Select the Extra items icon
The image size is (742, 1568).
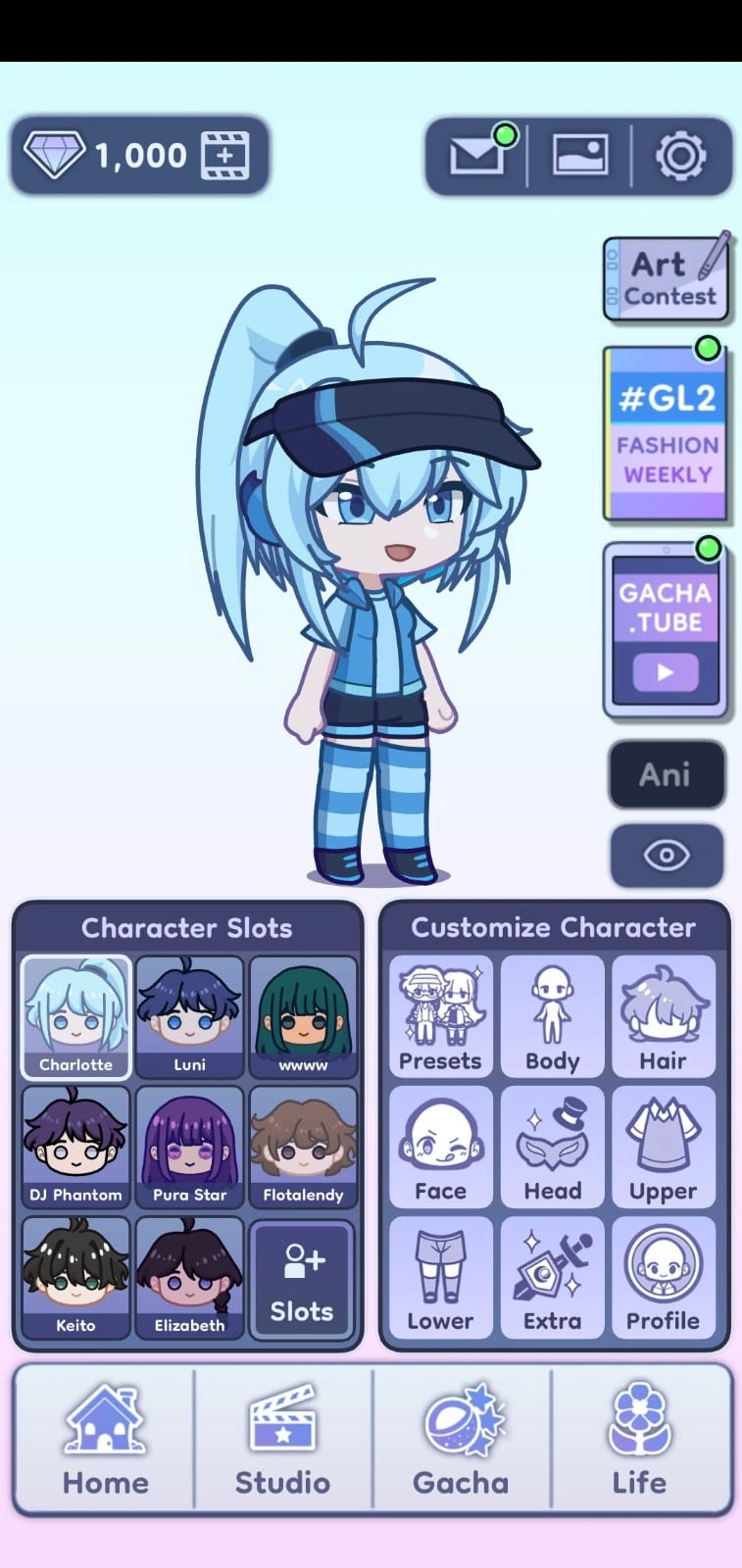click(552, 1277)
